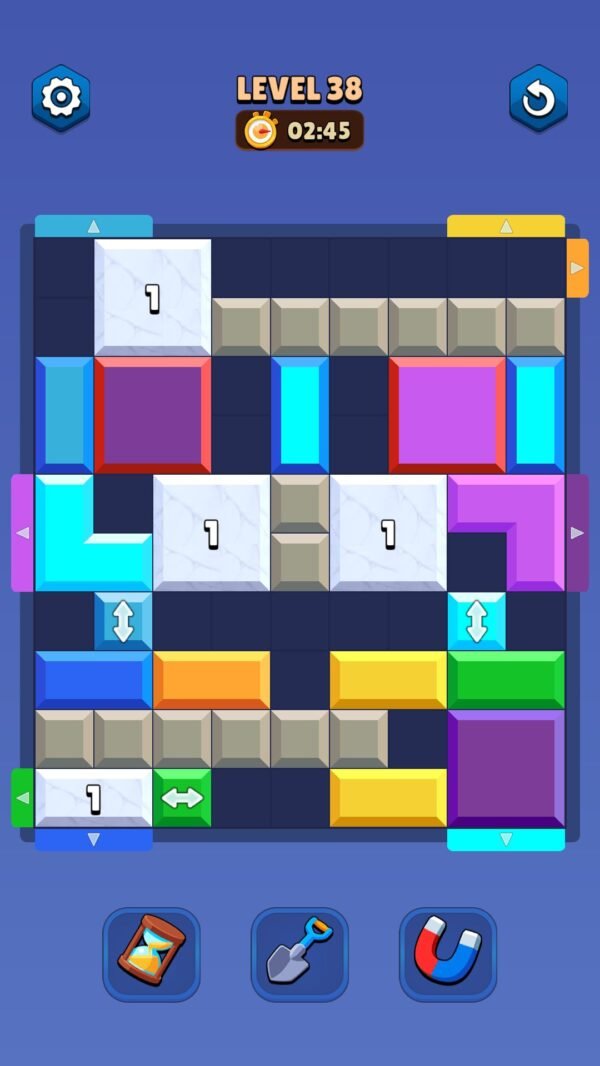
Task: Restart the level with the reset arrow
Action: click(x=538, y=98)
